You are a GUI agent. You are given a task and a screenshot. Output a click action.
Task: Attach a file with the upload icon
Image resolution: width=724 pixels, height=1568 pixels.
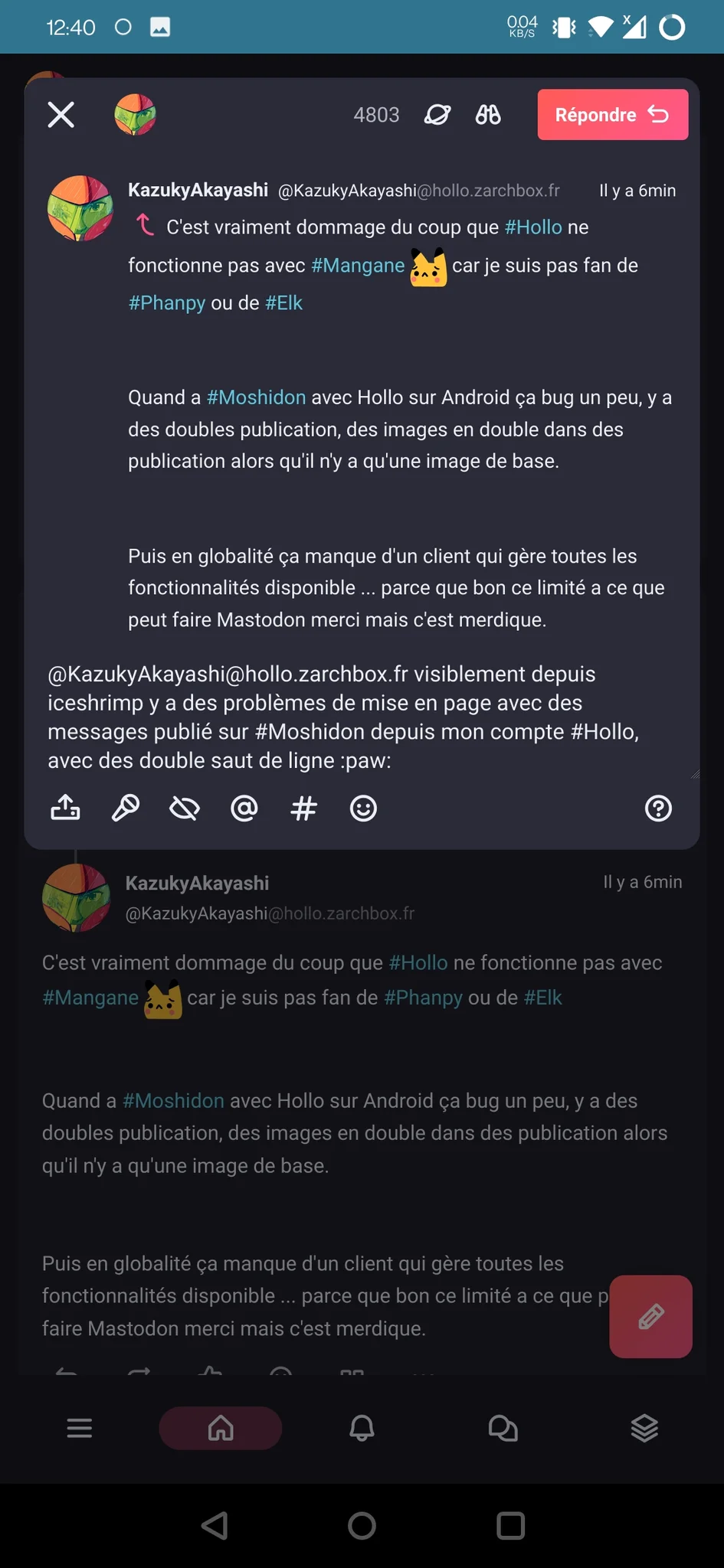pyautogui.click(x=65, y=808)
